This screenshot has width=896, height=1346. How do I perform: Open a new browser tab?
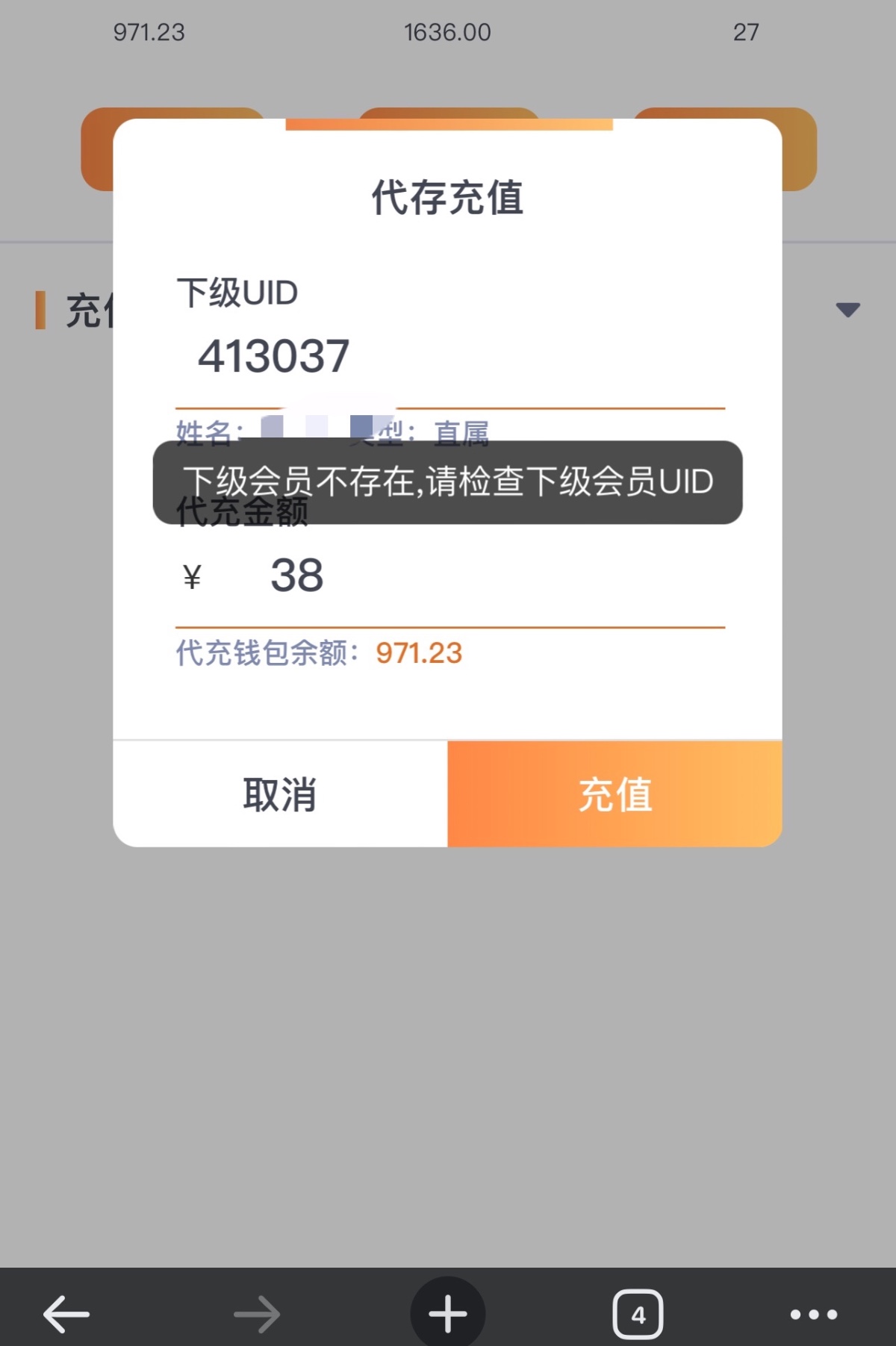(448, 1314)
